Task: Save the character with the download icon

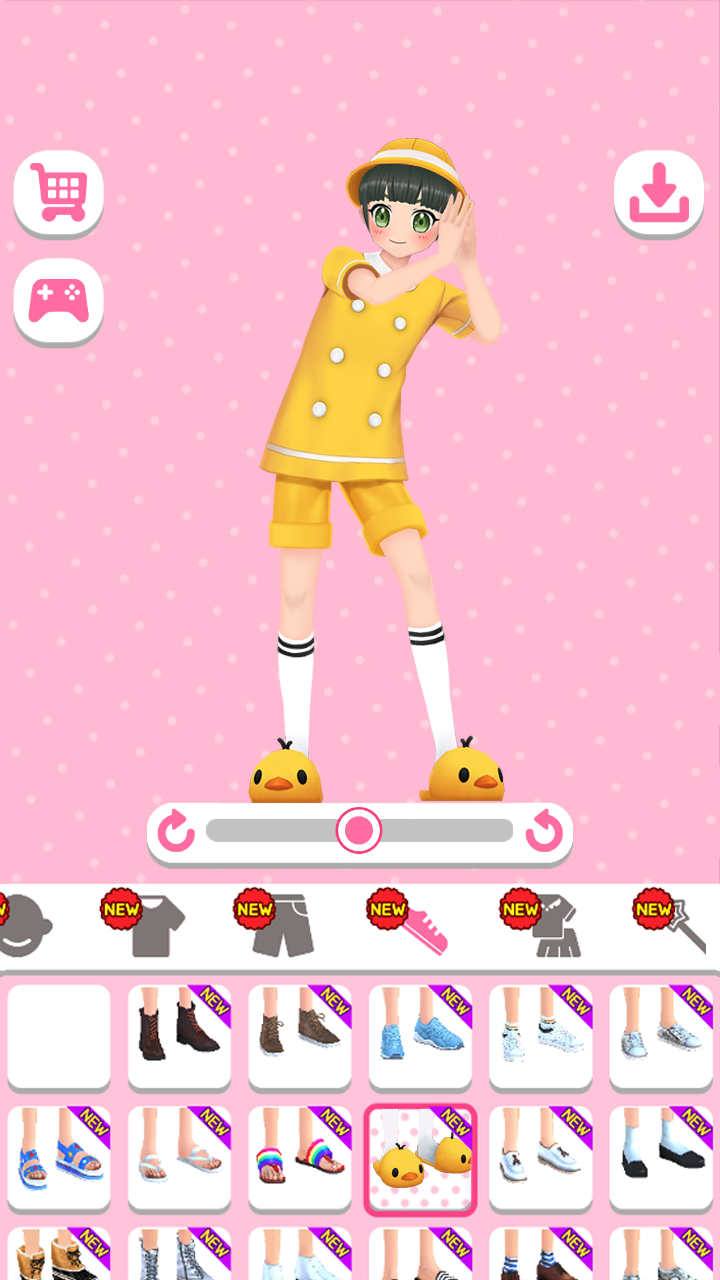Action: click(x=659, y=192)
